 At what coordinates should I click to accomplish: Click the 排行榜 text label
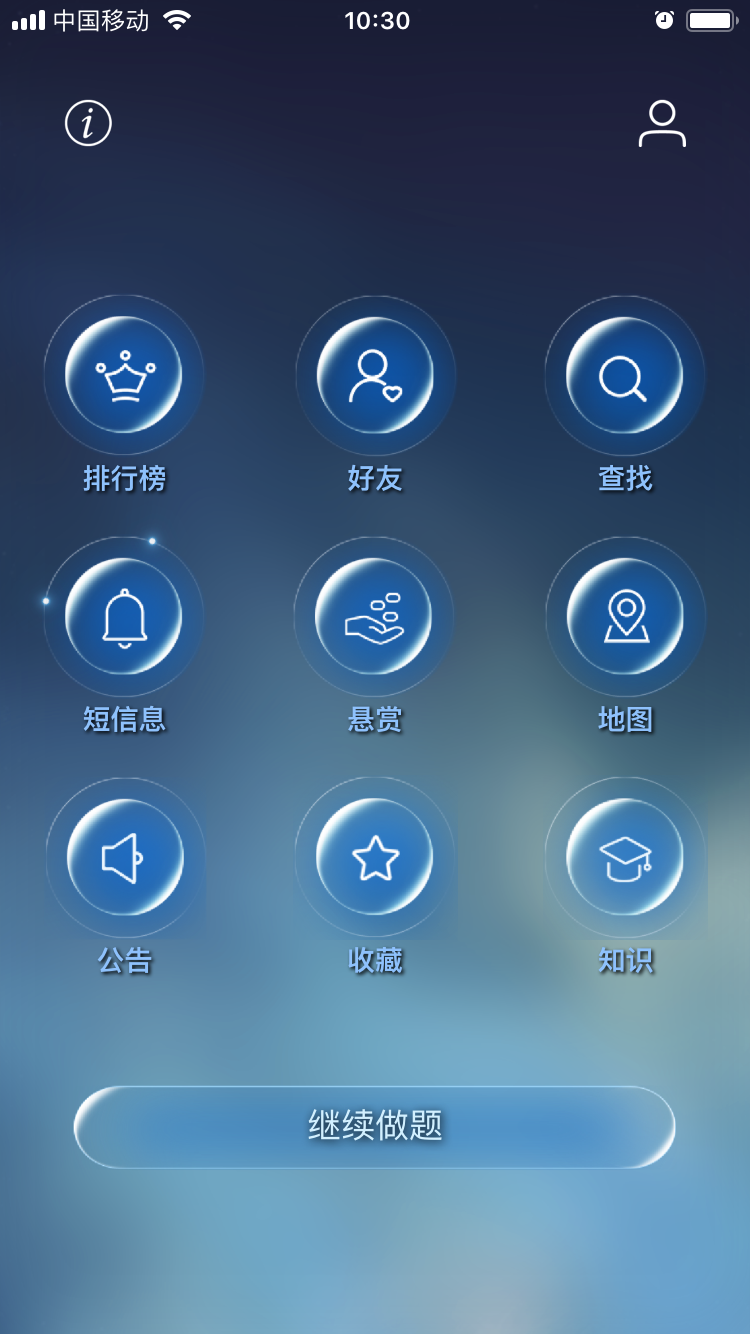[123, 479]
